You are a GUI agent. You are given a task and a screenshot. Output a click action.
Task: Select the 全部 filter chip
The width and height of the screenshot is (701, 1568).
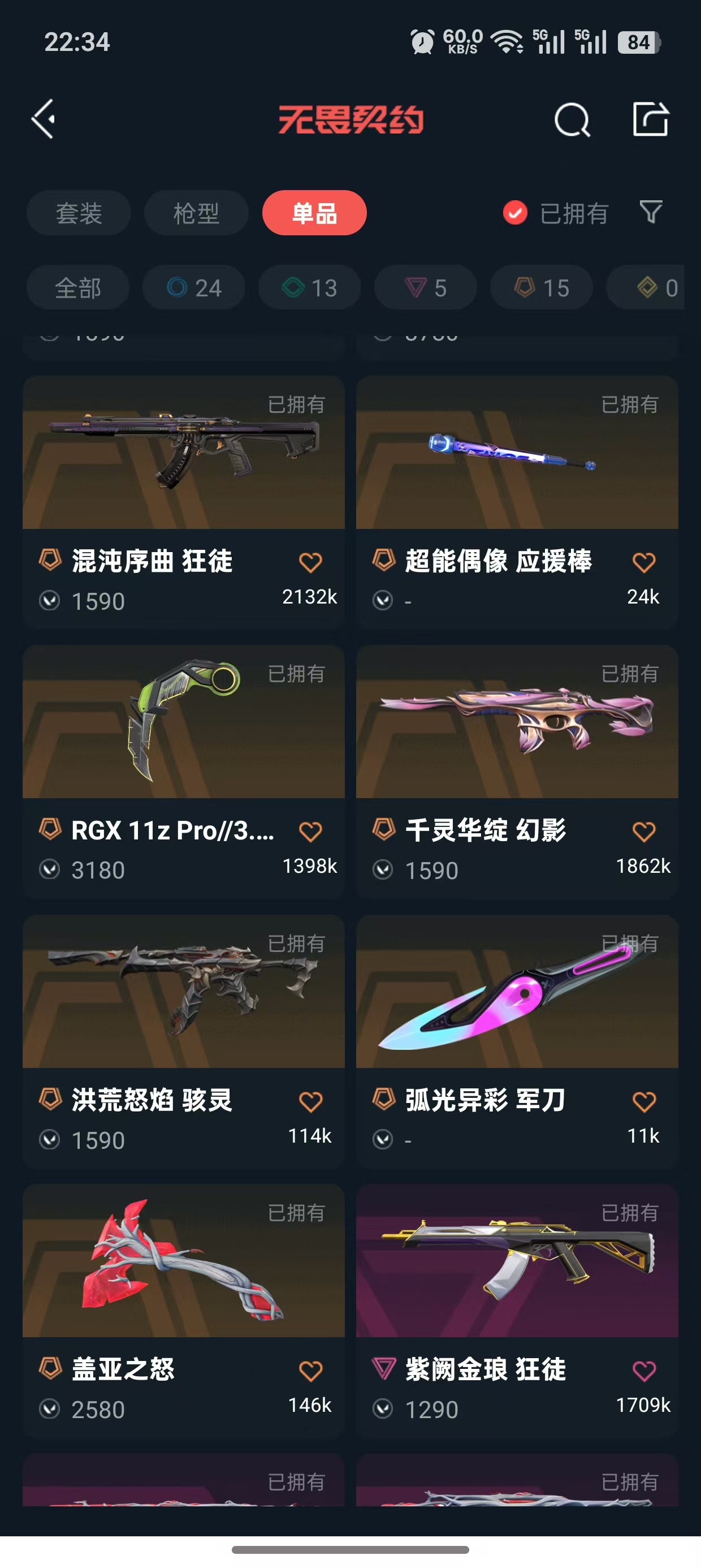pyautogui.click(x=78, y=287)
